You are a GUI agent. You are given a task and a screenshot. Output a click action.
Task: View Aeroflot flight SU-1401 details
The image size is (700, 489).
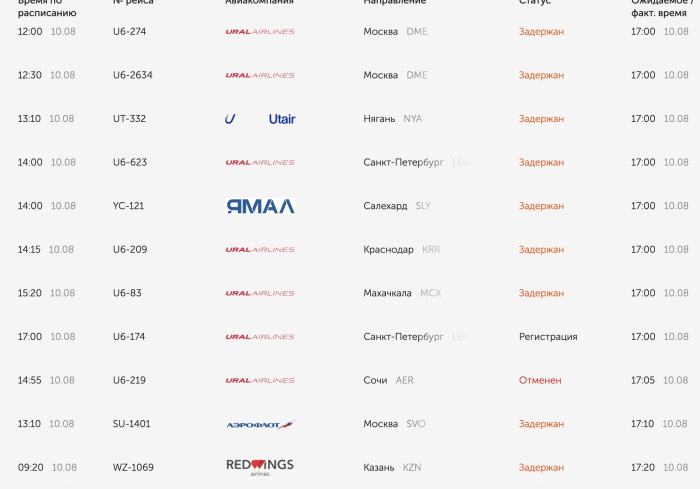click(350, 423)
